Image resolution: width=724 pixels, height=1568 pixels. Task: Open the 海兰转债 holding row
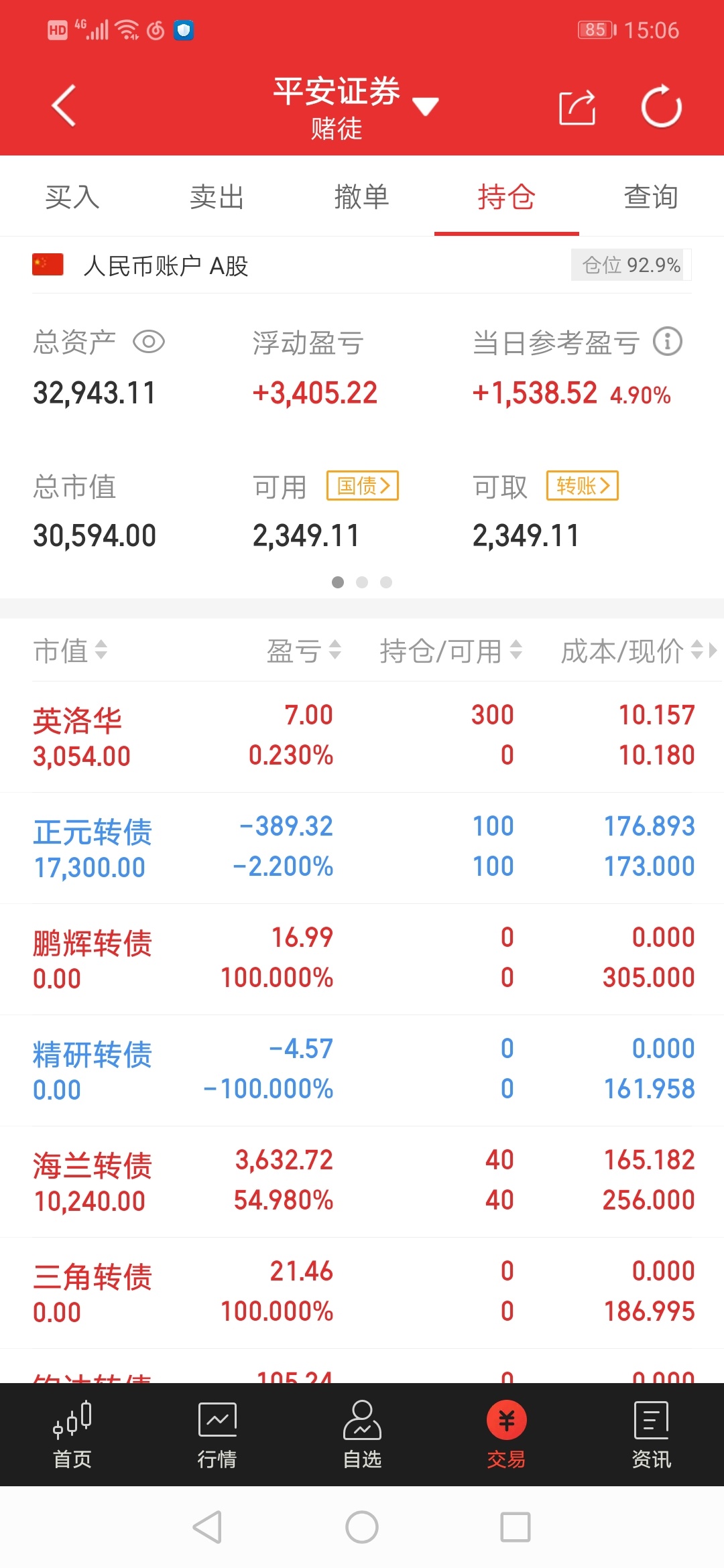click(362, 1181)
